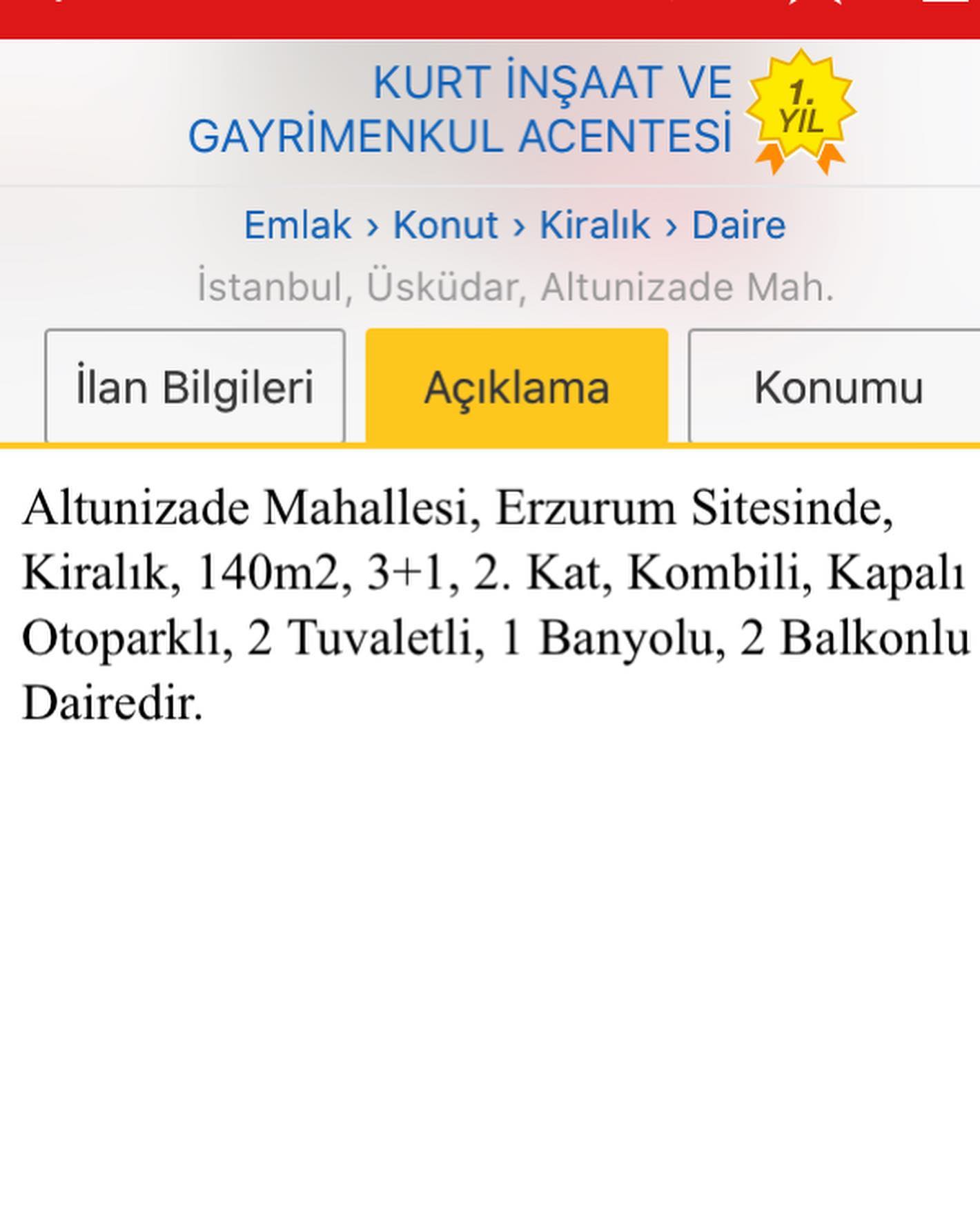Screen dimensions: 980x1225
Task: Select the Açıklama tab
Action: point(517,386)
